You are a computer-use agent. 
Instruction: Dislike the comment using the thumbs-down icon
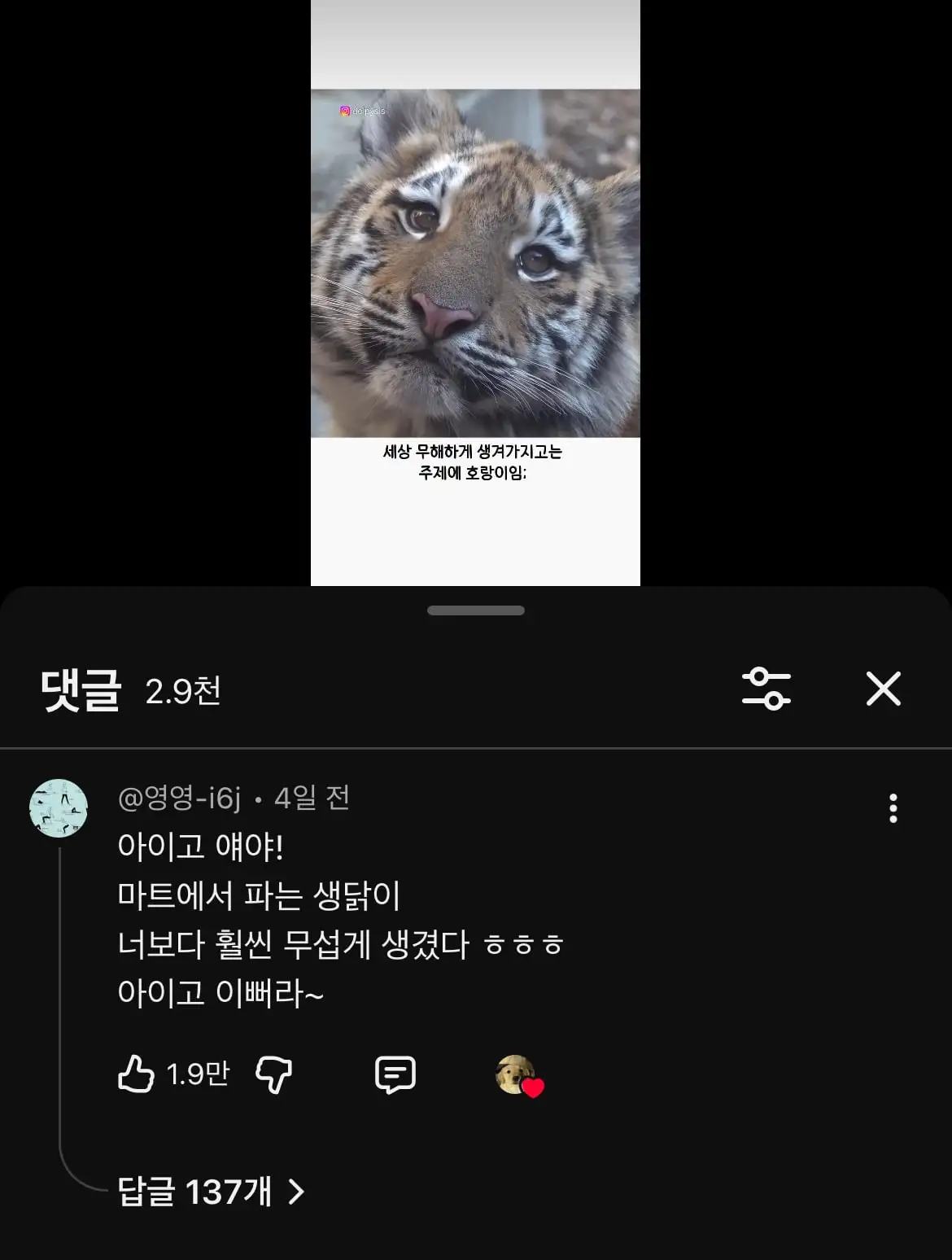click(275, 1074)
